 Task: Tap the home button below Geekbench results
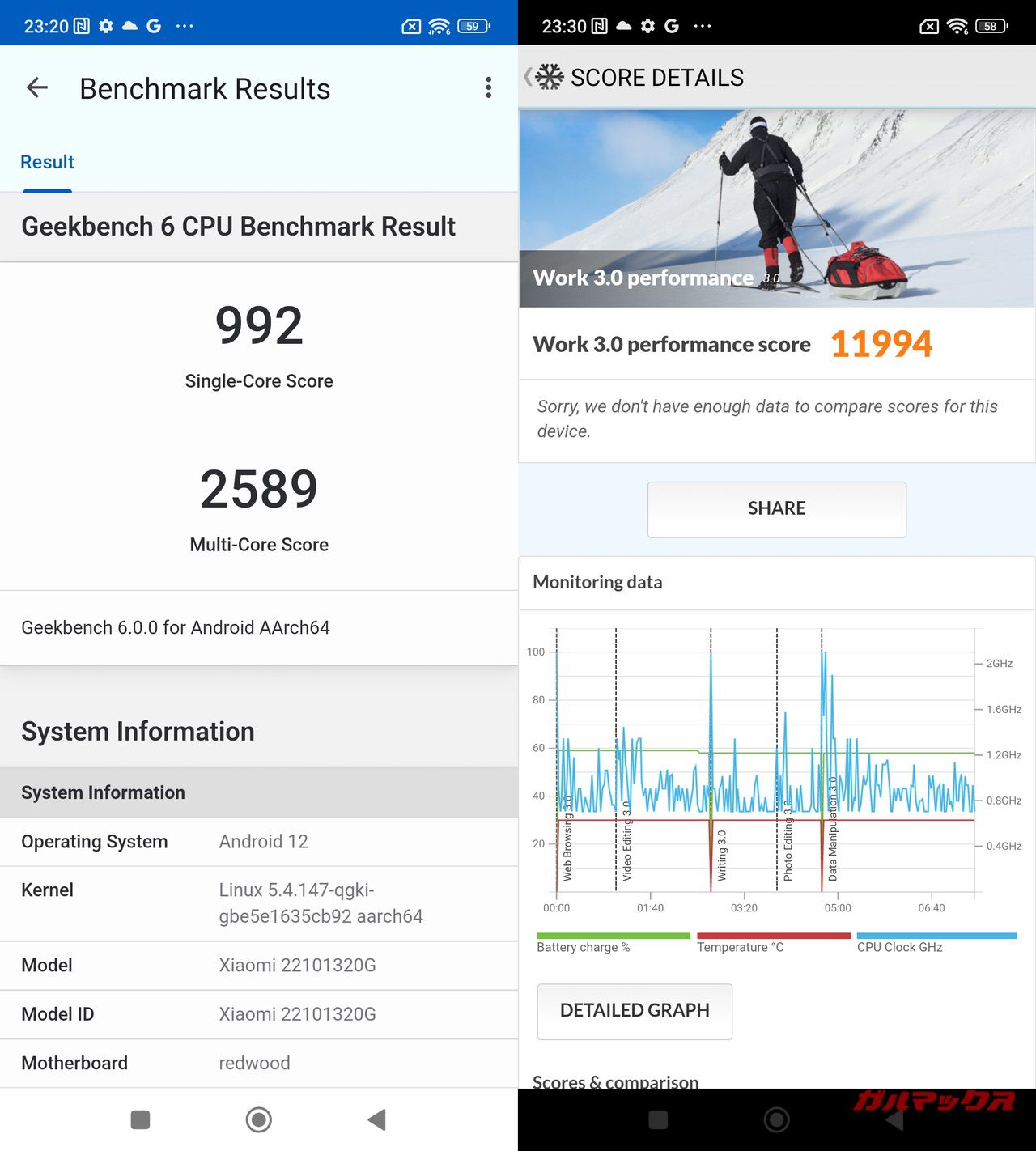point(258,1119)
